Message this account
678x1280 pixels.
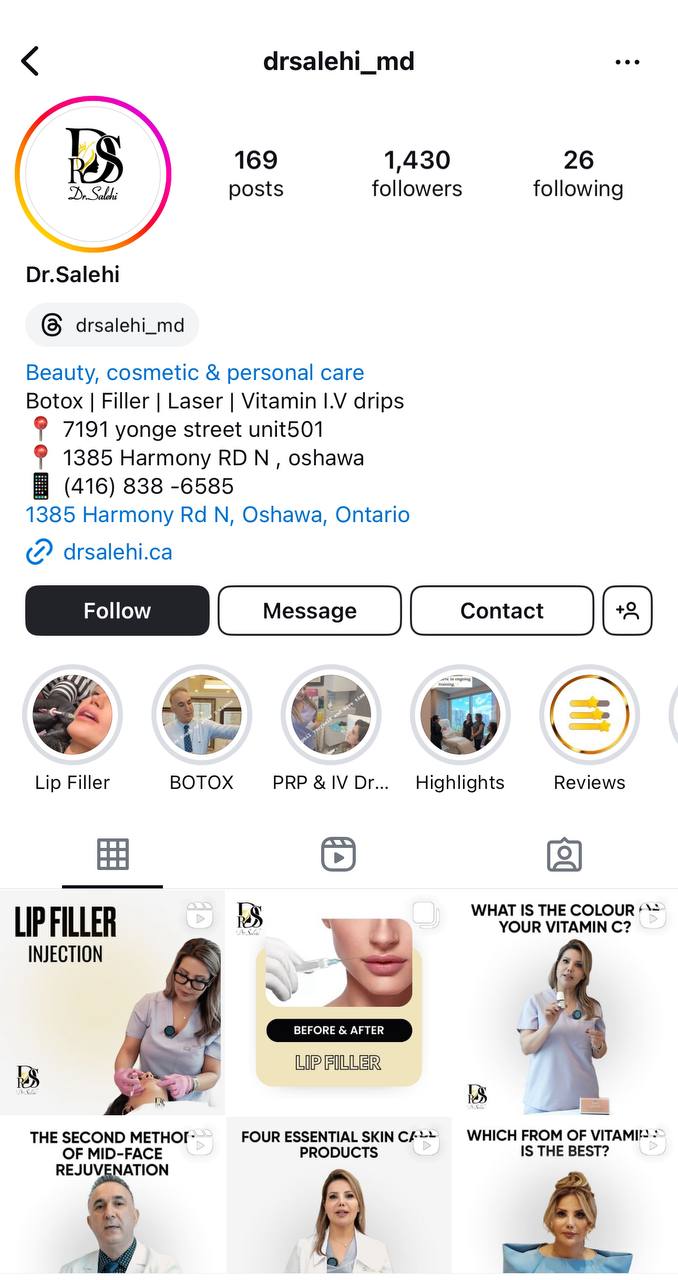(x=309, y=611)
